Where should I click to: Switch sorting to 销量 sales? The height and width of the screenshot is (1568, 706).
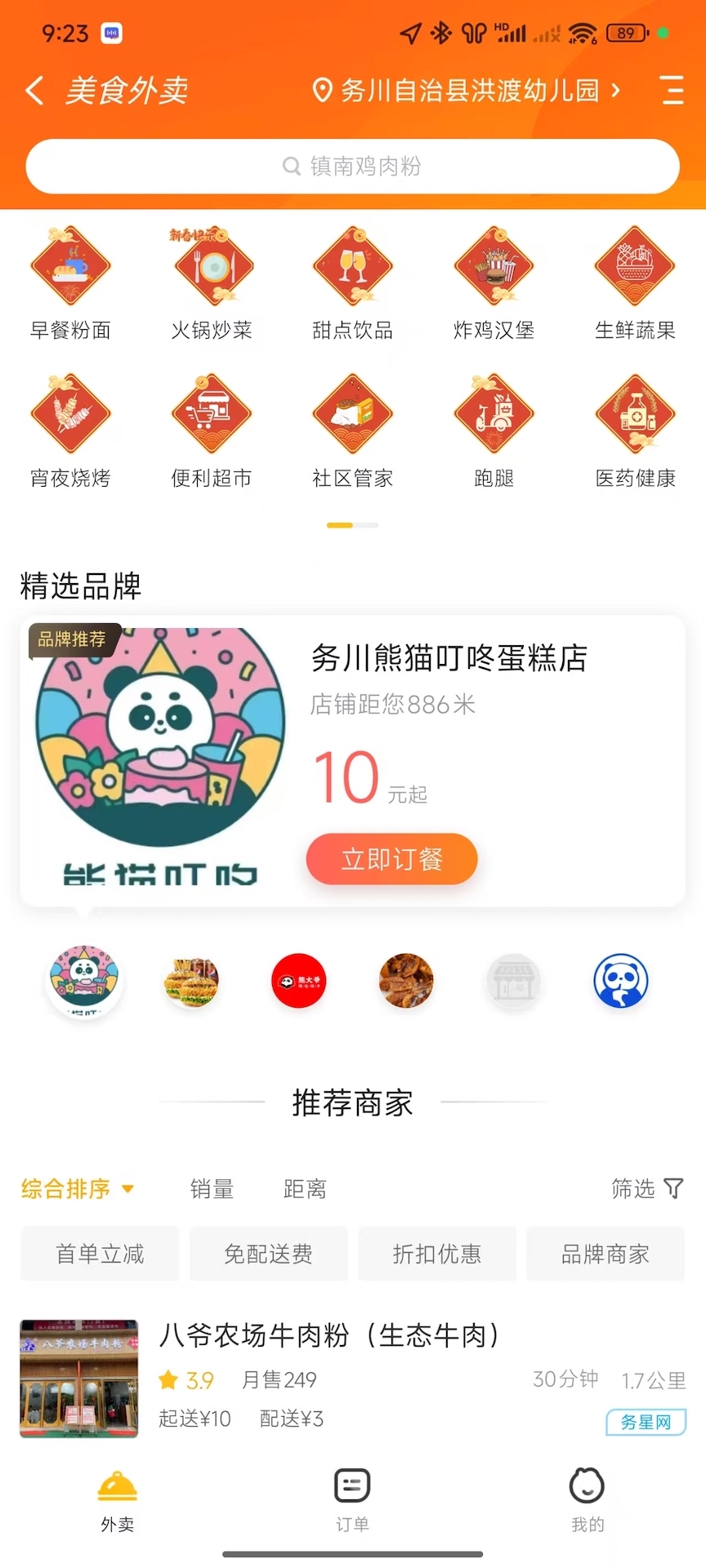(x=212, y=1189)
